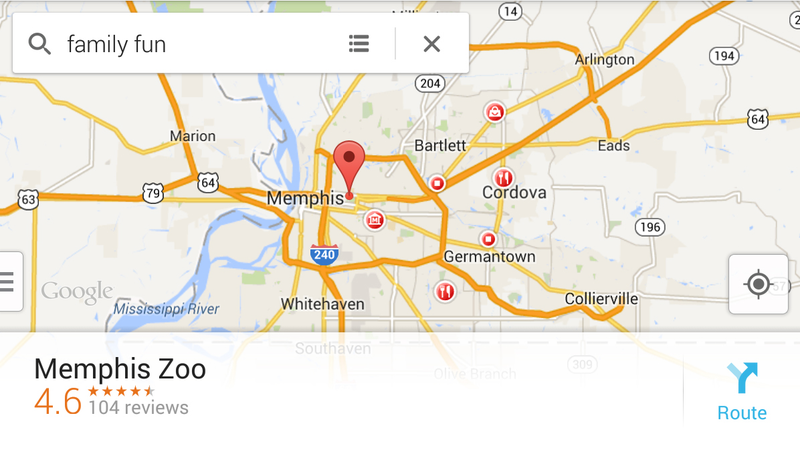
Task: Tap the family fun search field
Action: point(190,44)
